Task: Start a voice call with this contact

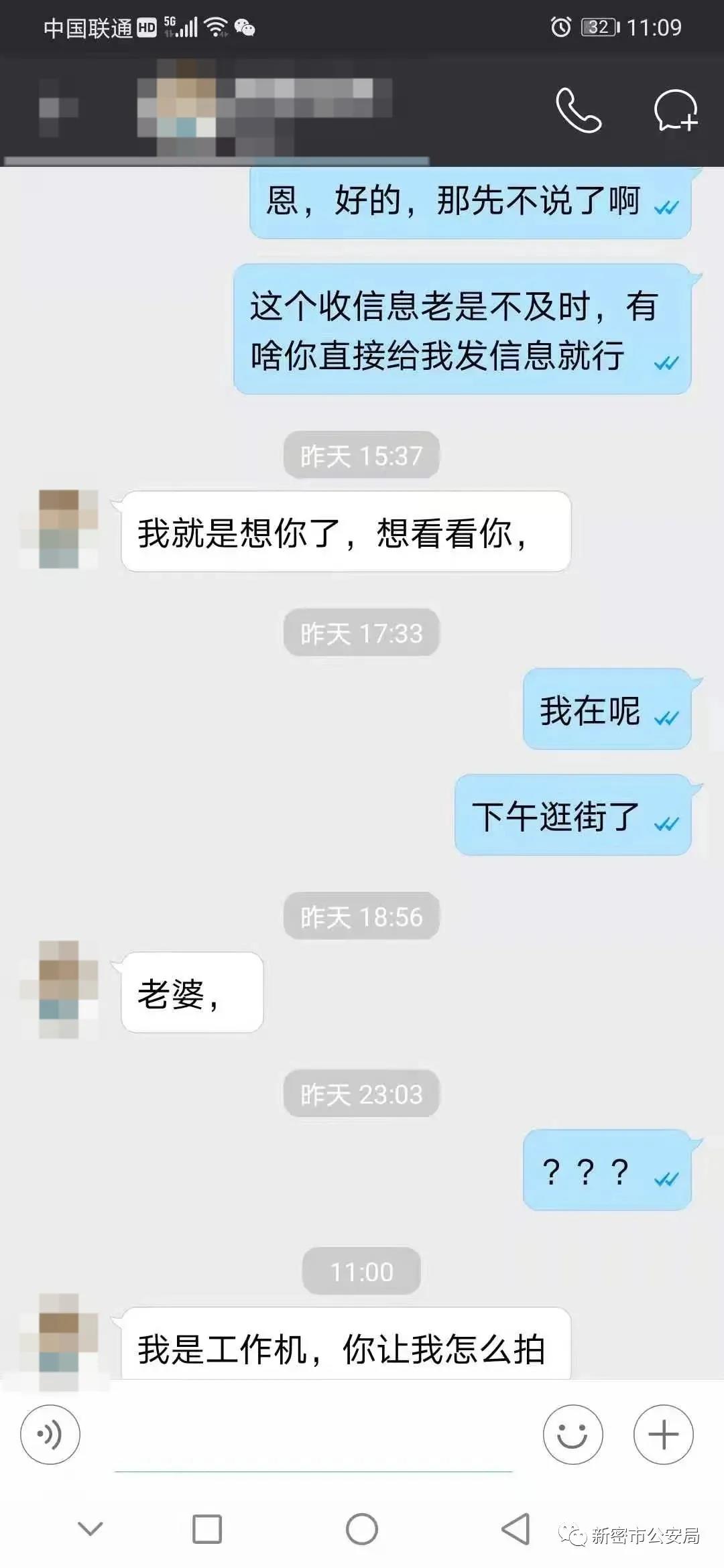Action: point(578,110)
